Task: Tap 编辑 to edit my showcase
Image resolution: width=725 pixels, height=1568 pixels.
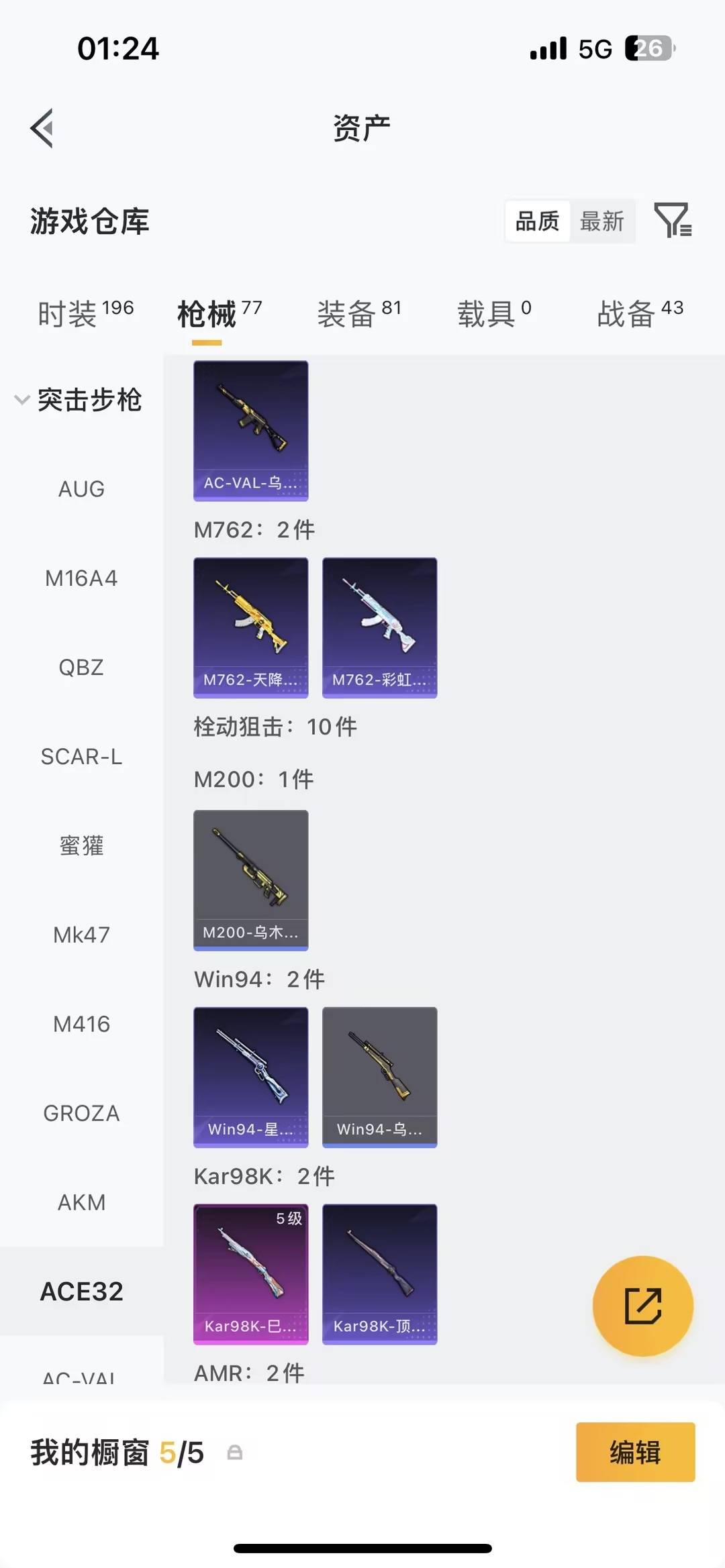Action: (635, 1452)
